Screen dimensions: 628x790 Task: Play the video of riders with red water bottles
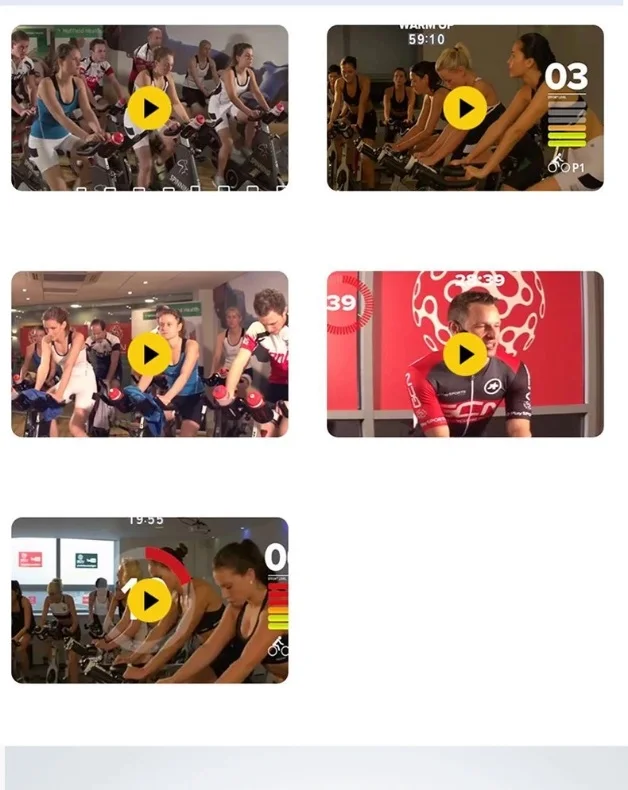coord(149,108)
